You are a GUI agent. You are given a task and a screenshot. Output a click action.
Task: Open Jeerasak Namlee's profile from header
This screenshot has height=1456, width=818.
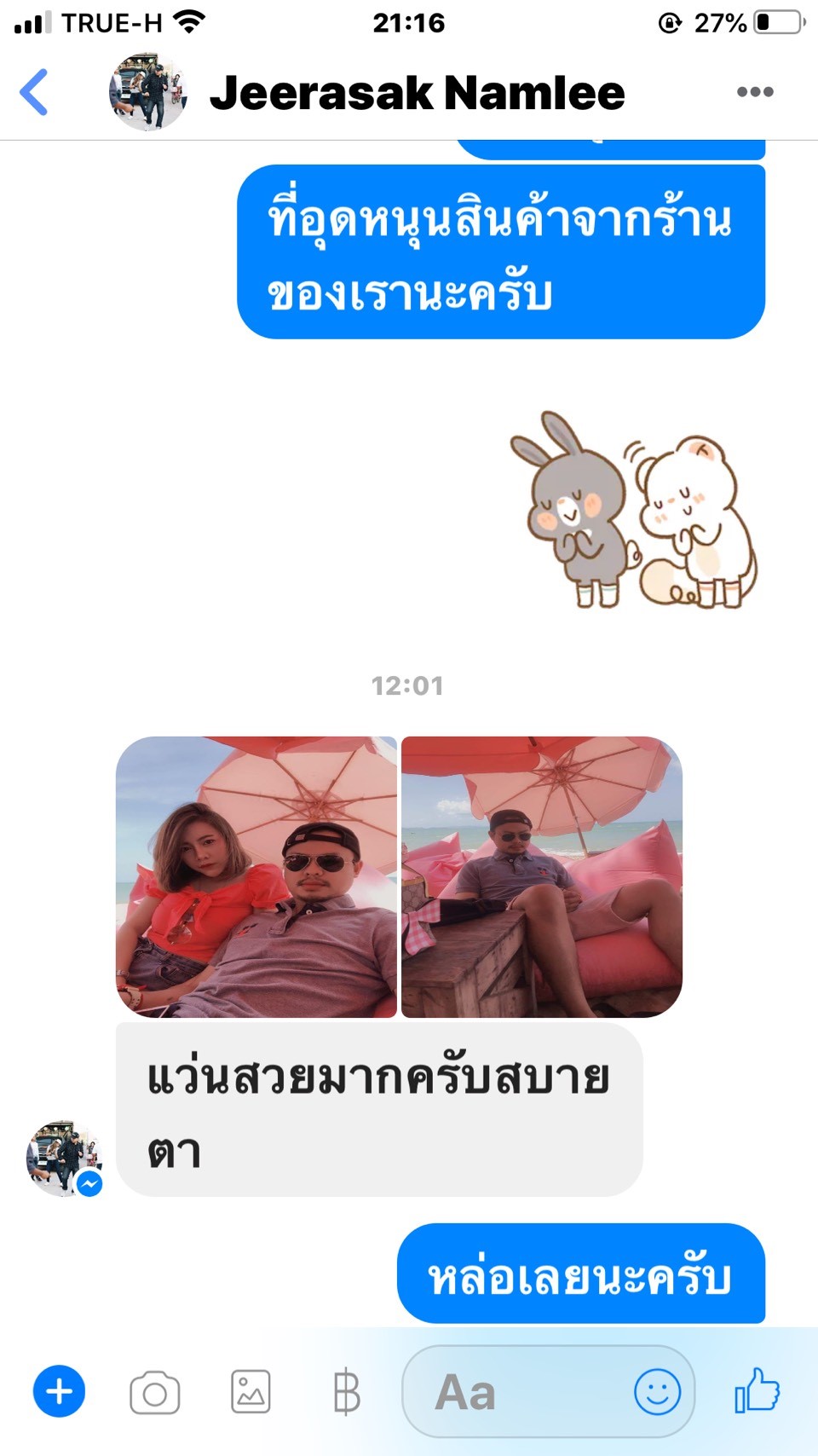pyautogui.click(x=416, y=92)
